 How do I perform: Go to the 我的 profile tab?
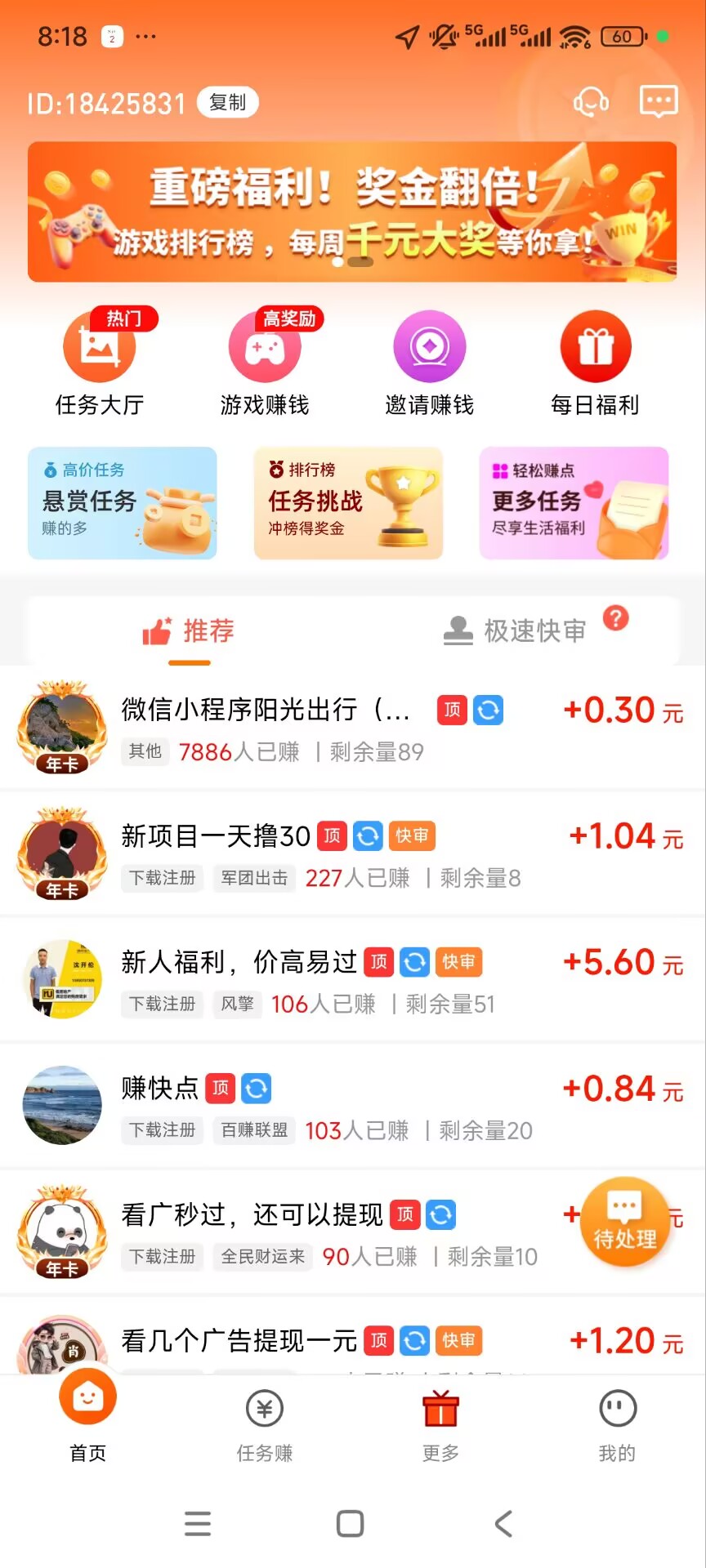[617, 1426]
